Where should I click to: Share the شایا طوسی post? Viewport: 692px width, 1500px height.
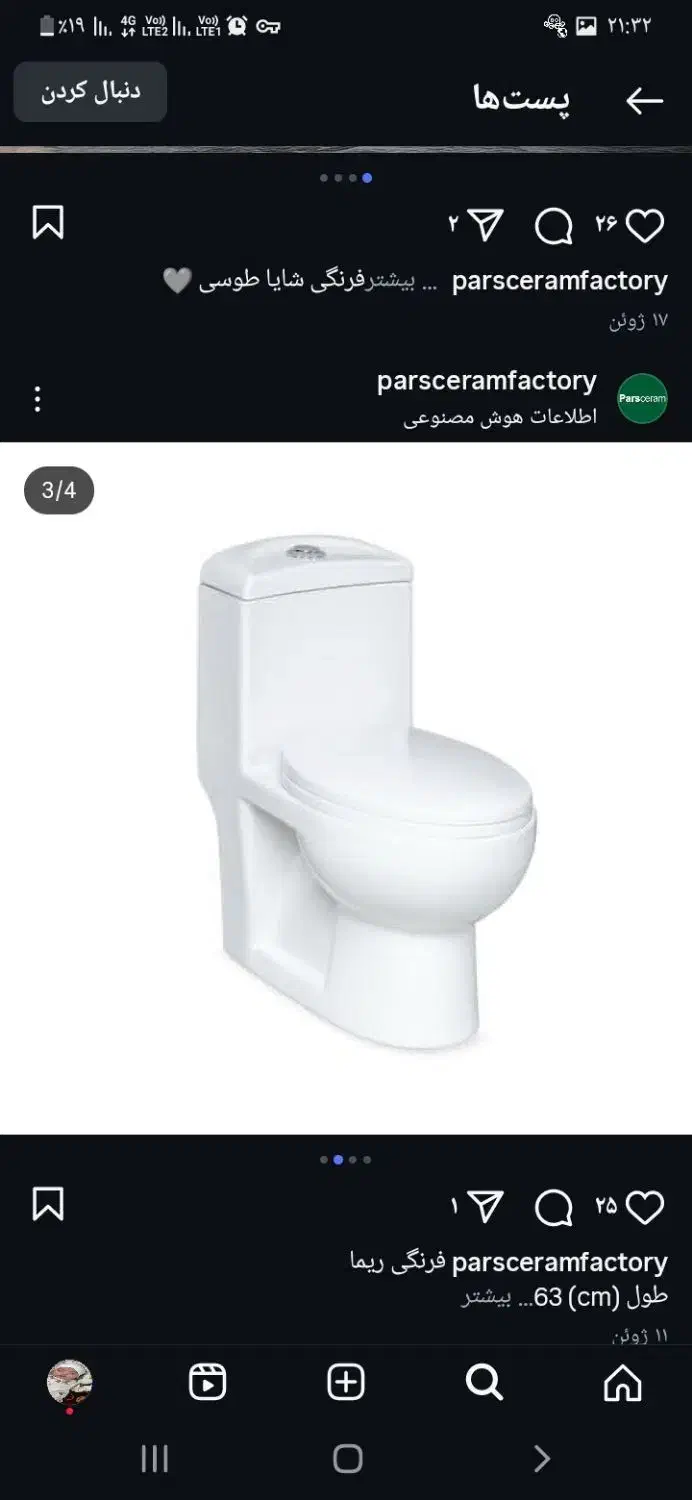point(485,226)
